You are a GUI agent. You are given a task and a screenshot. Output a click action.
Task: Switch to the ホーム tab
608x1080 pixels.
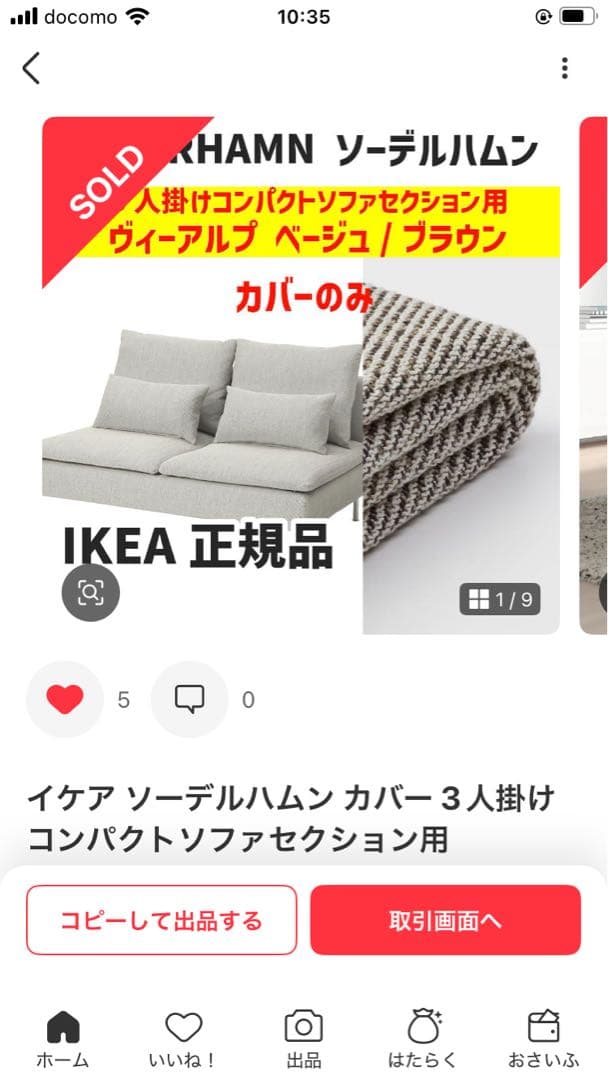(x=63, y=1040)
